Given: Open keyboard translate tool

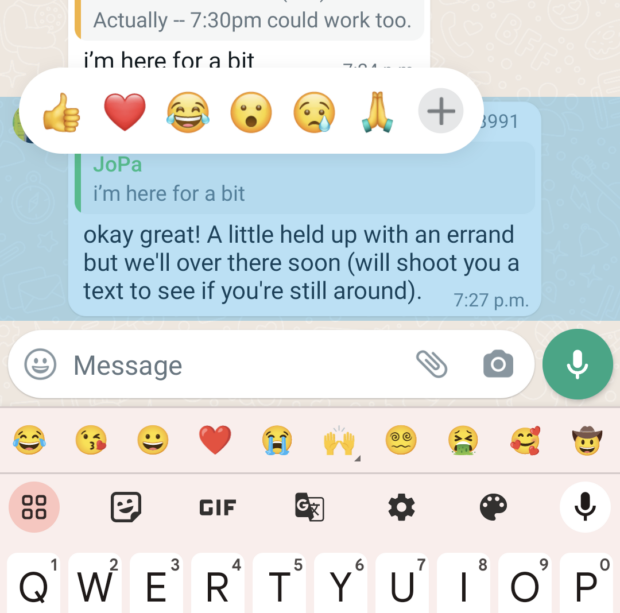Looking at the screenshot, I should [x=309, y=508].
